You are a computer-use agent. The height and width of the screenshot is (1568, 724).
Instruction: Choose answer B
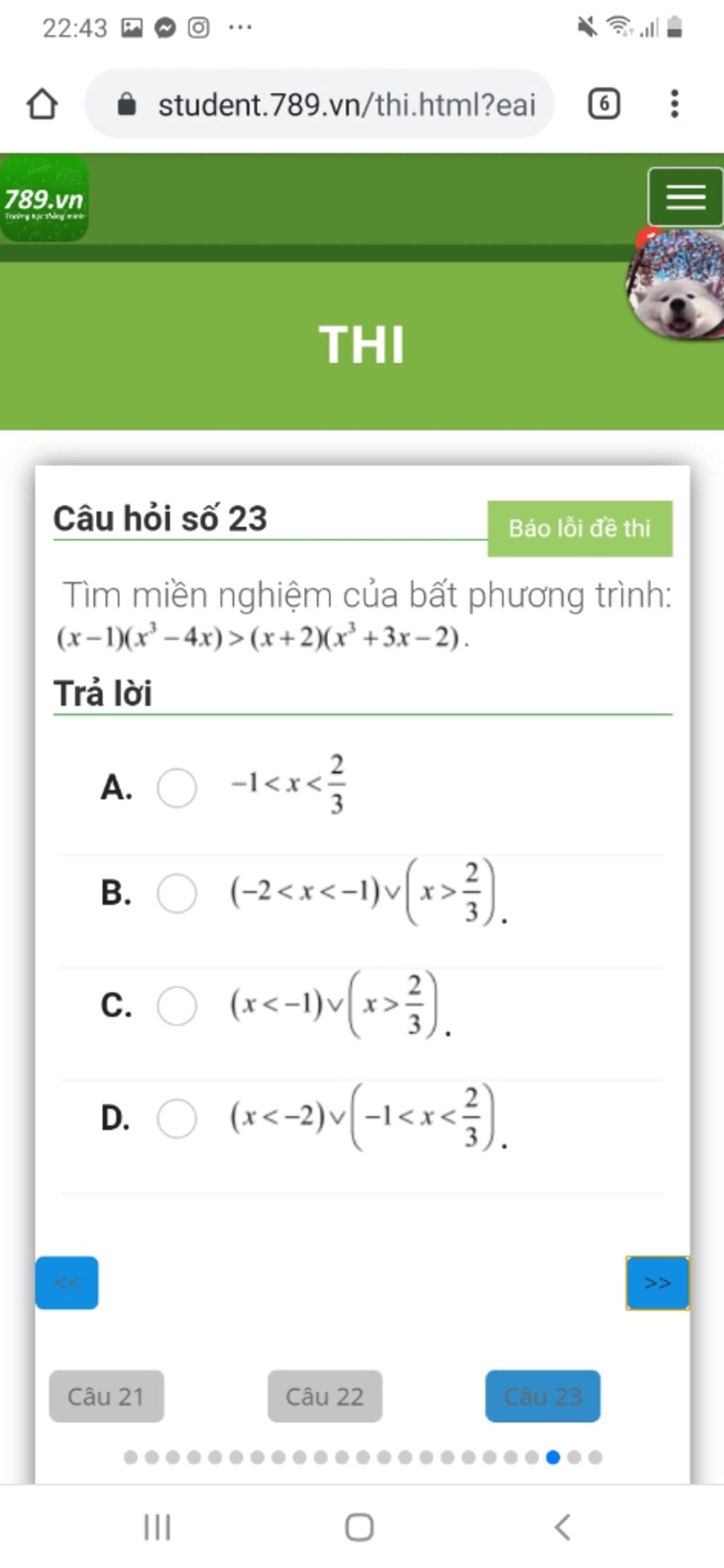pos(177,893)
